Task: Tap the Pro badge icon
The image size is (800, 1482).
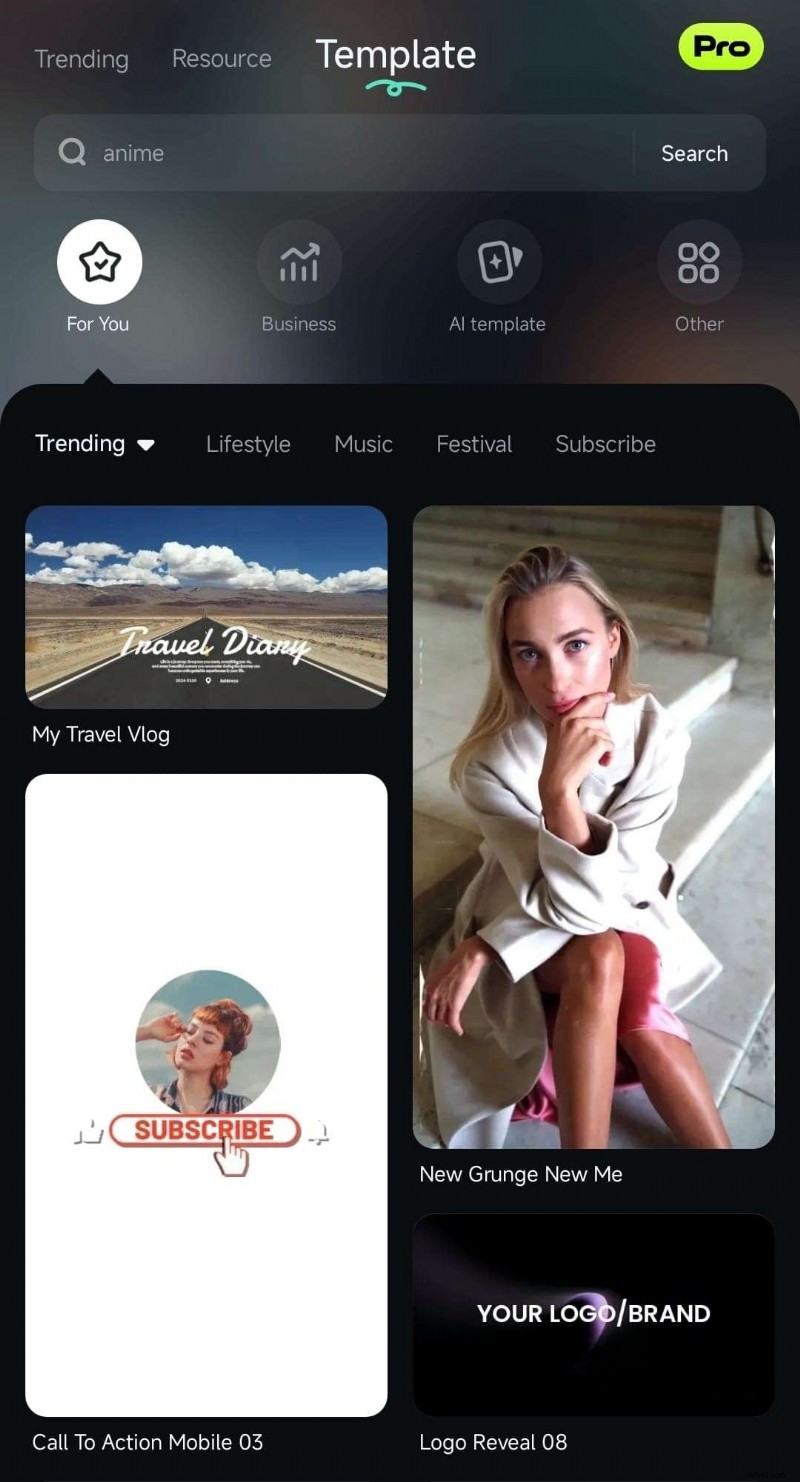Action: 720,47
